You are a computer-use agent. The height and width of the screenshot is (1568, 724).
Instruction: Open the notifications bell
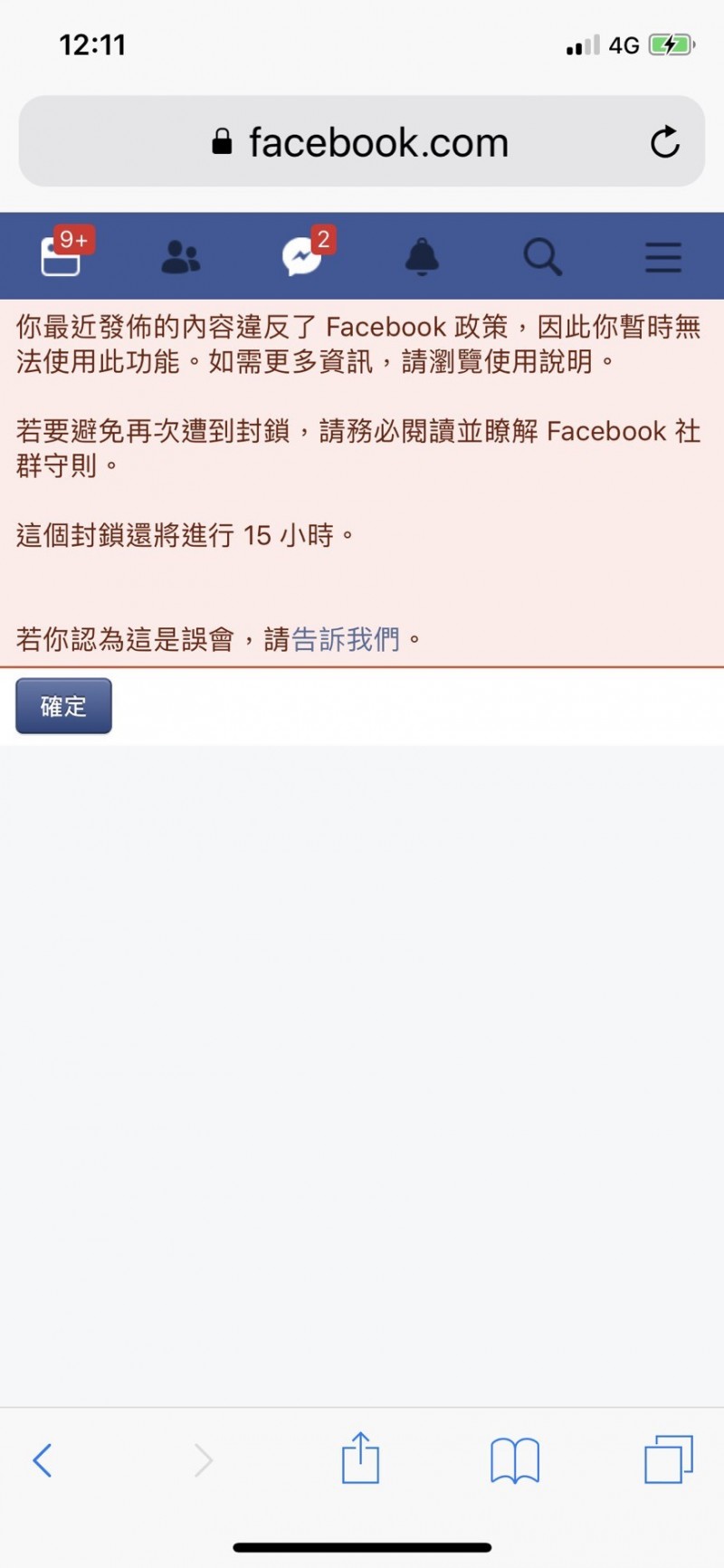pyautogui.click(x=422, y=257)
